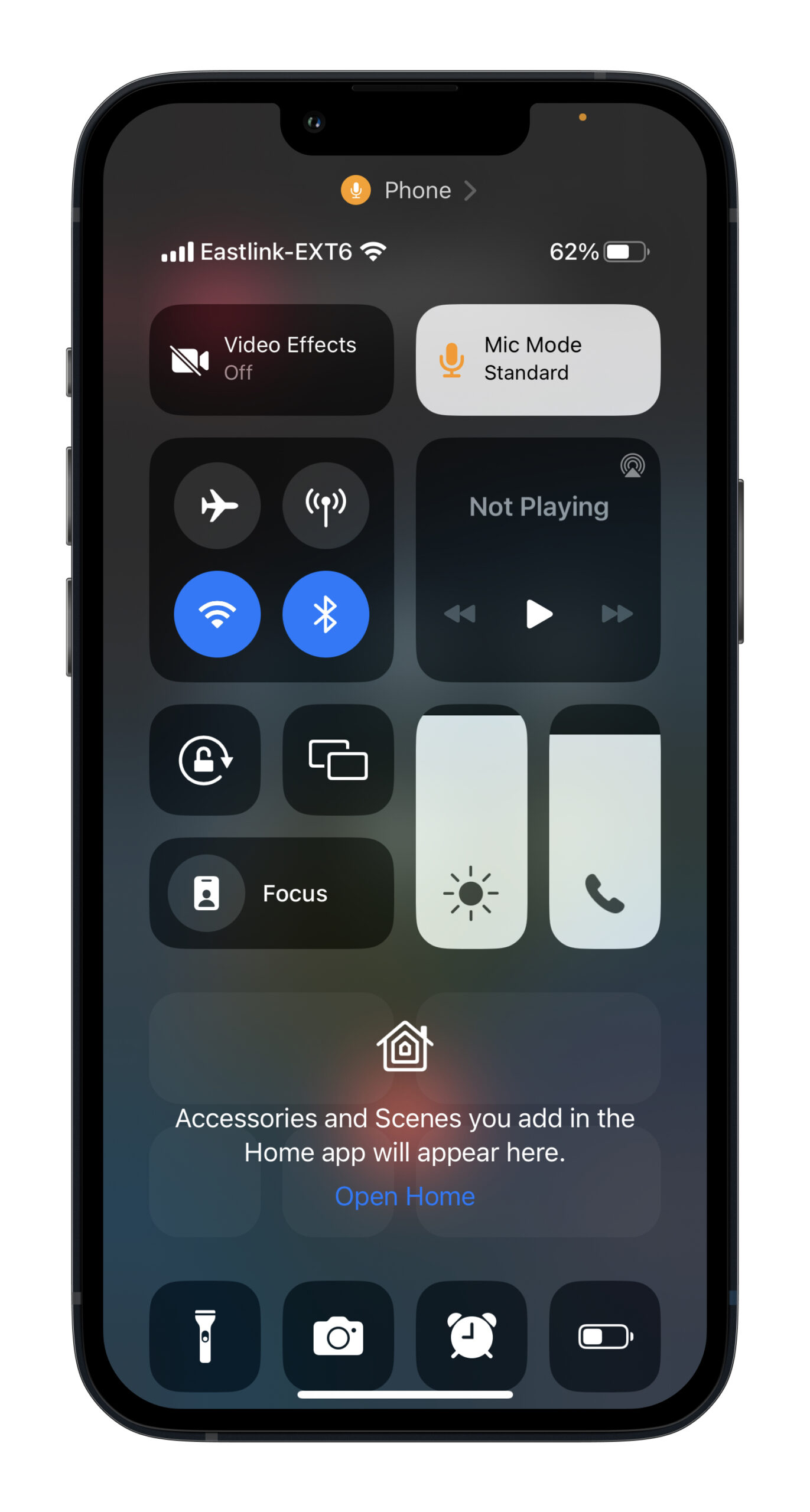Image resolution: width=810 pixels, height=1512 pixels.
Task: Open Mic Mode options
Action: pos(538,359)
